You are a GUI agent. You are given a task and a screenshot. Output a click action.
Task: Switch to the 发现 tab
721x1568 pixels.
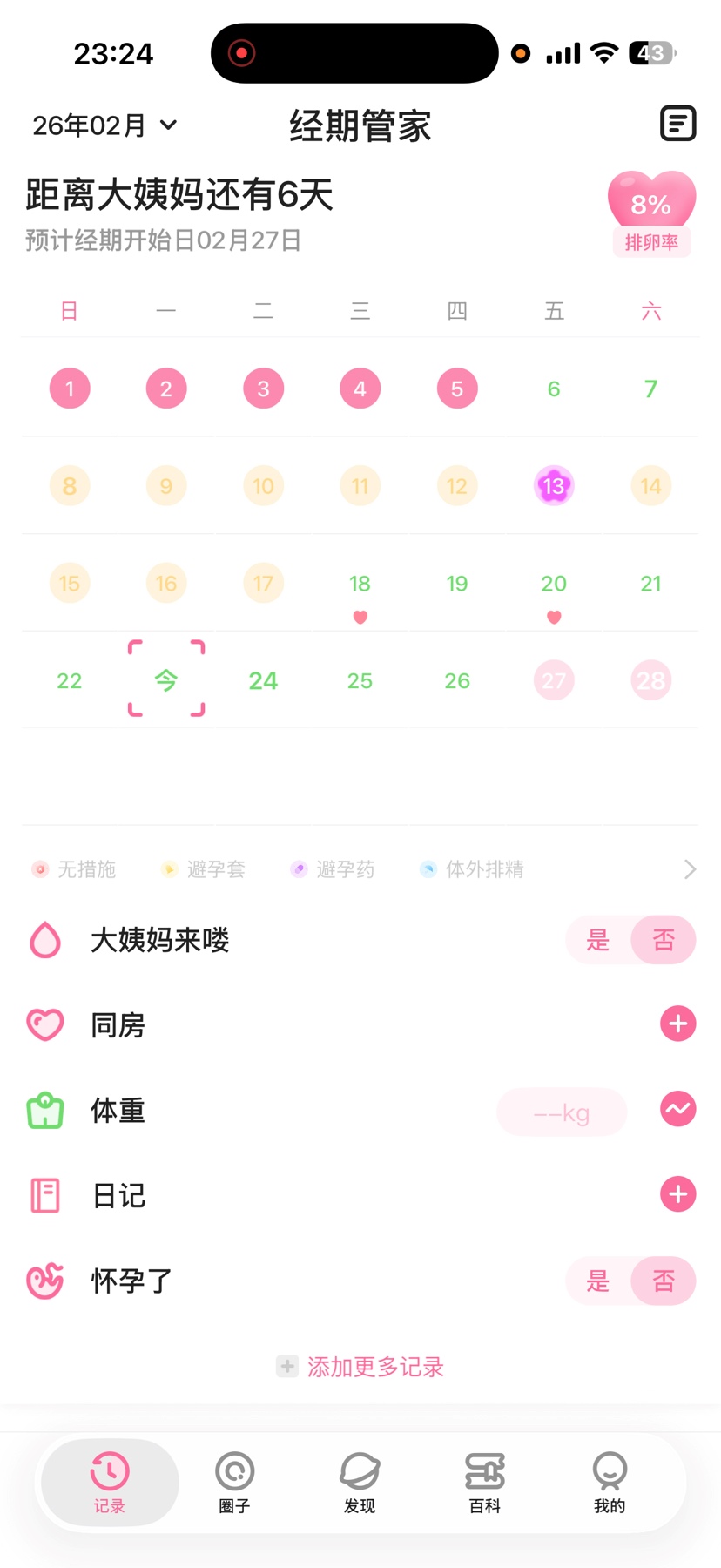tap(360, 1482)
